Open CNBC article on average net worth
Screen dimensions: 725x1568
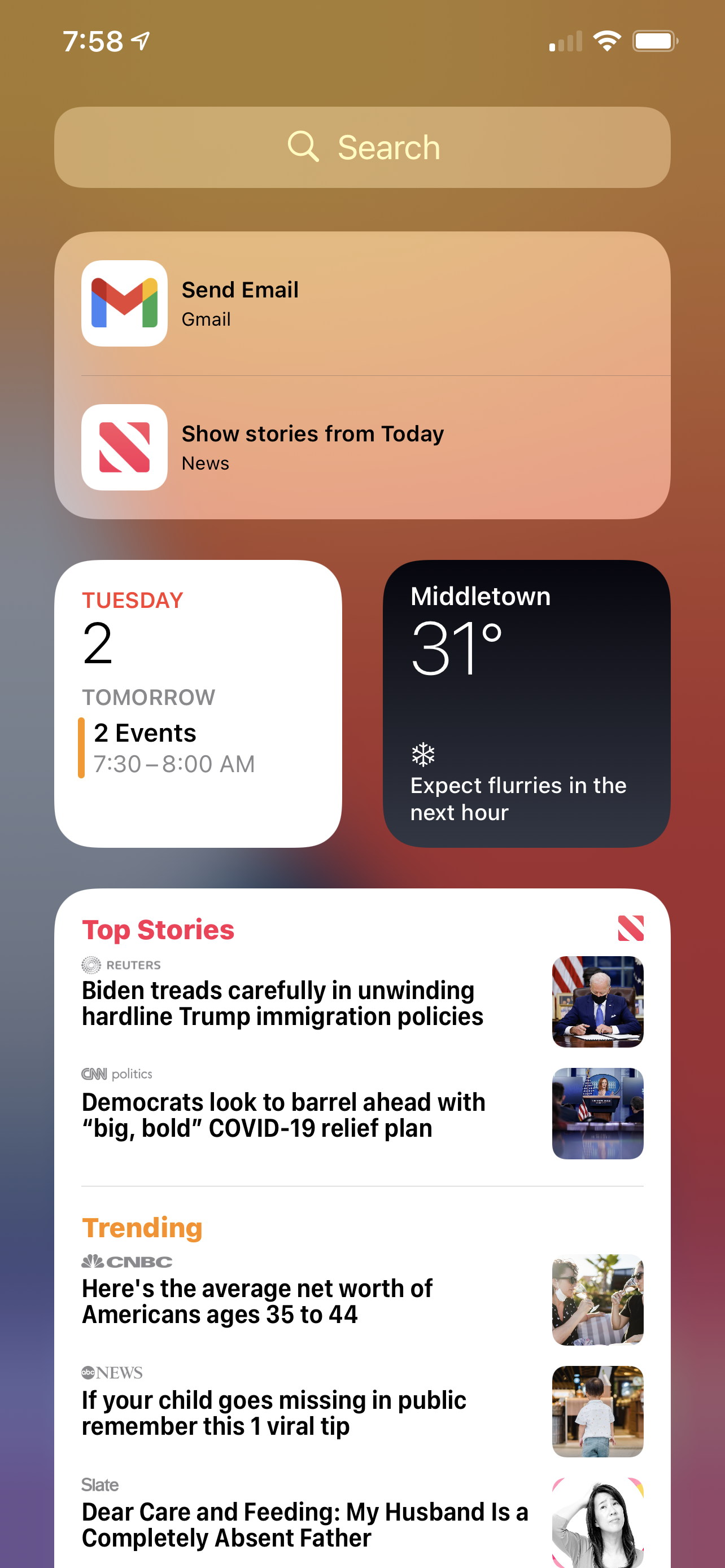coord(362,1299)
